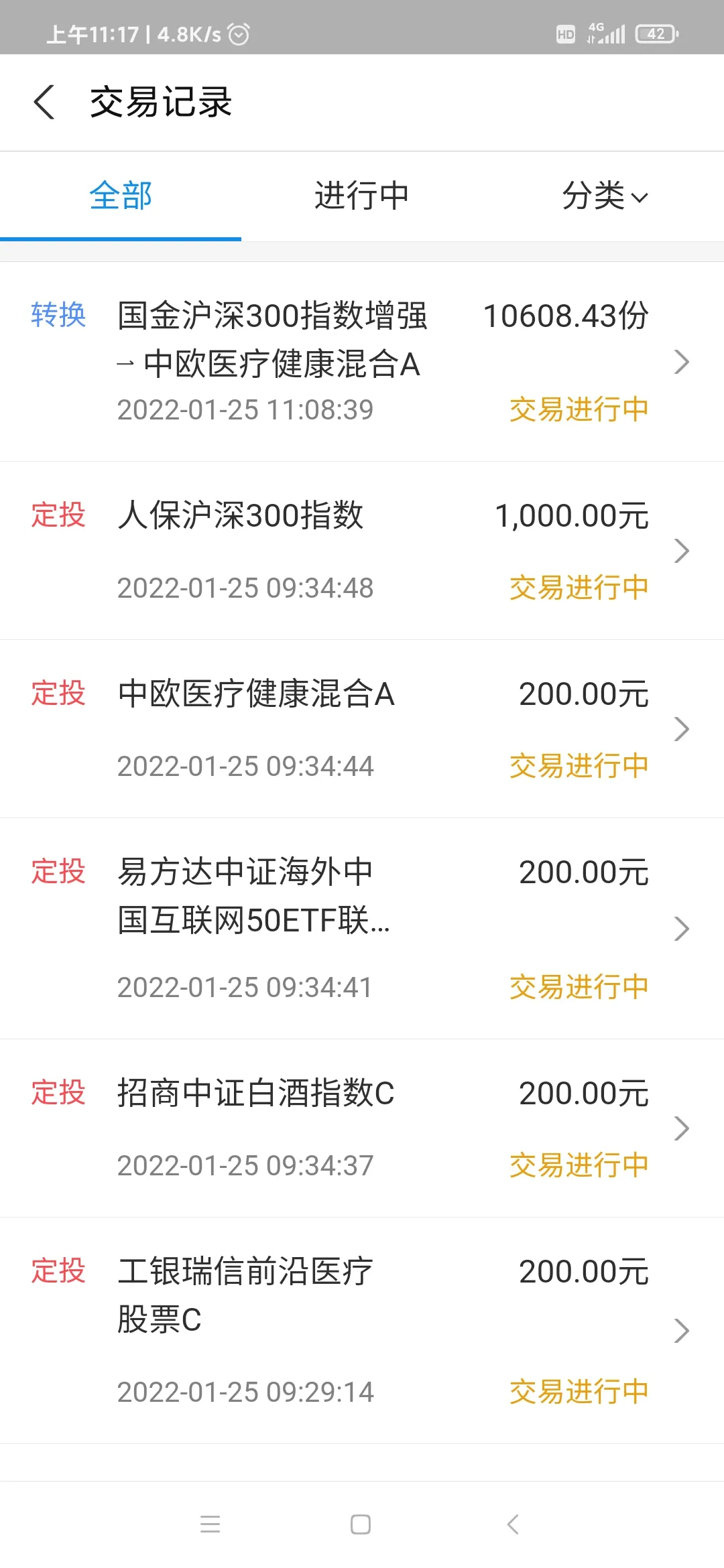
Task: Open the 易方达中证海外中国互联网50ETF record
Action: tap(362, 929)
